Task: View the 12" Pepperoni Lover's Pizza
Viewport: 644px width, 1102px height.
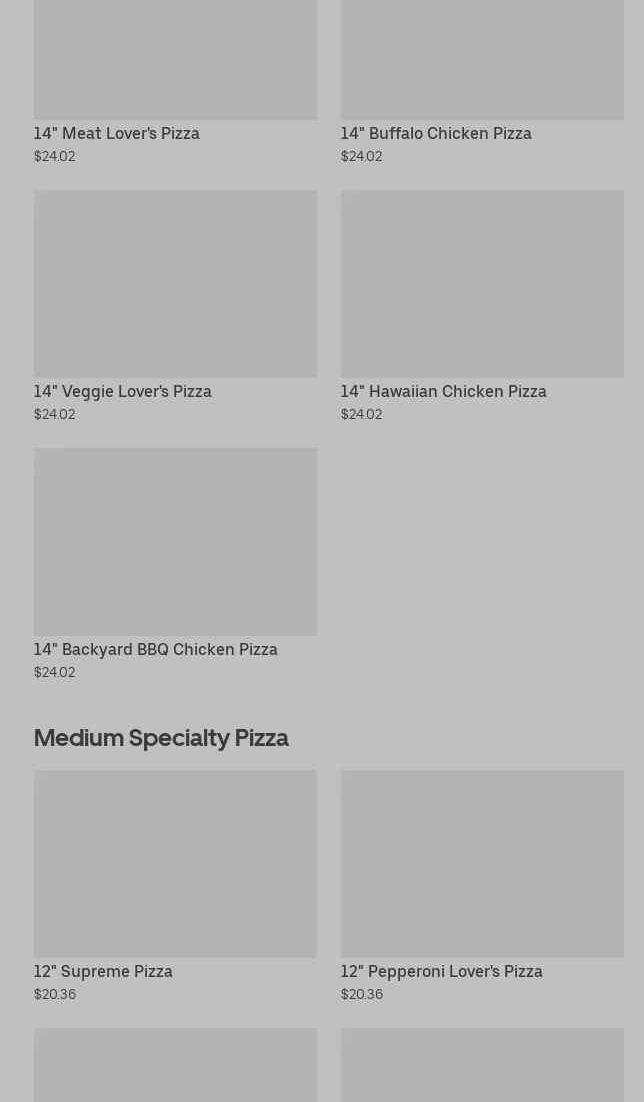Action: 482,864
